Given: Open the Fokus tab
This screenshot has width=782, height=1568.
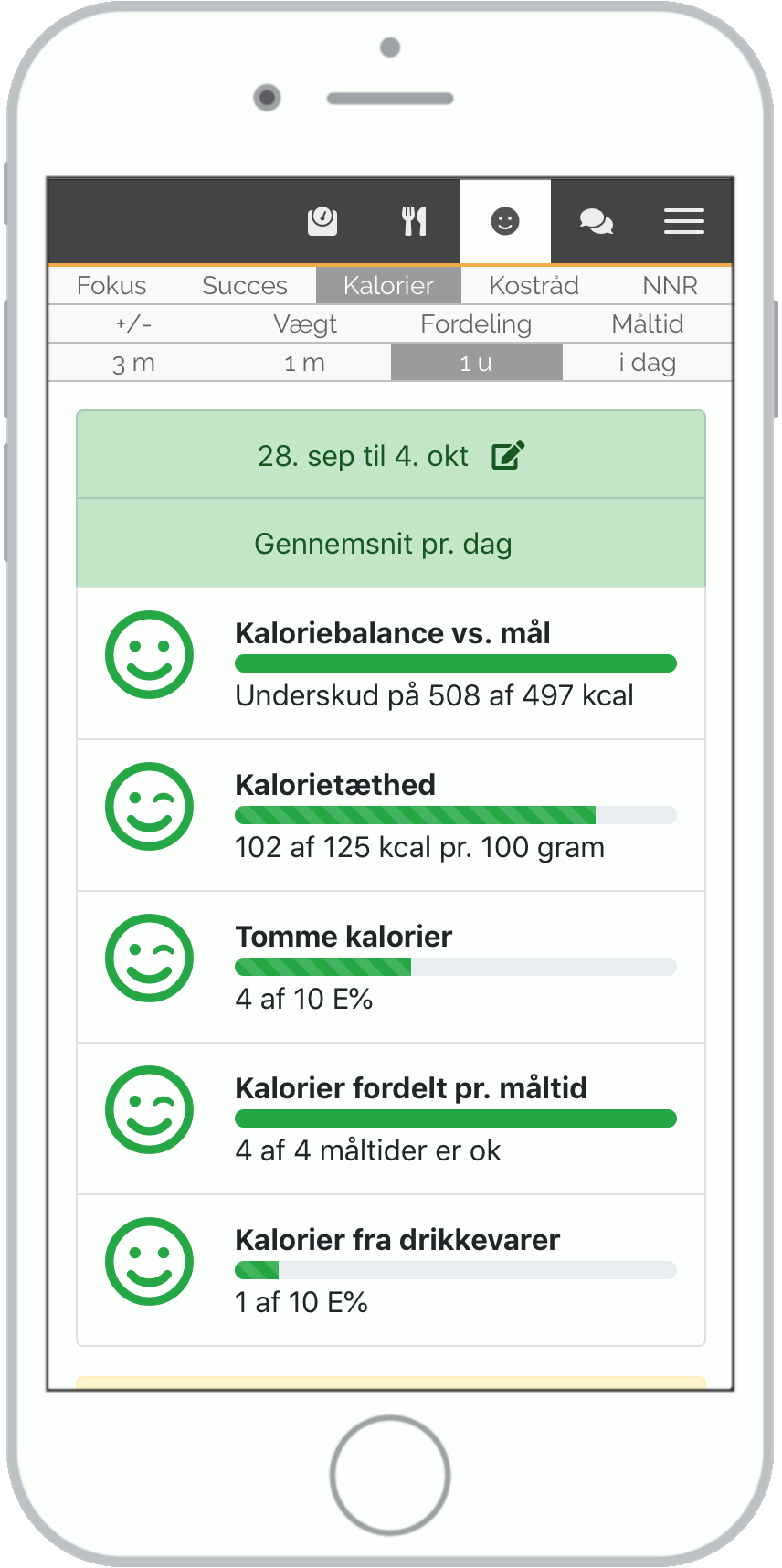Looking at the screenshot, I should tap(111, 285).
